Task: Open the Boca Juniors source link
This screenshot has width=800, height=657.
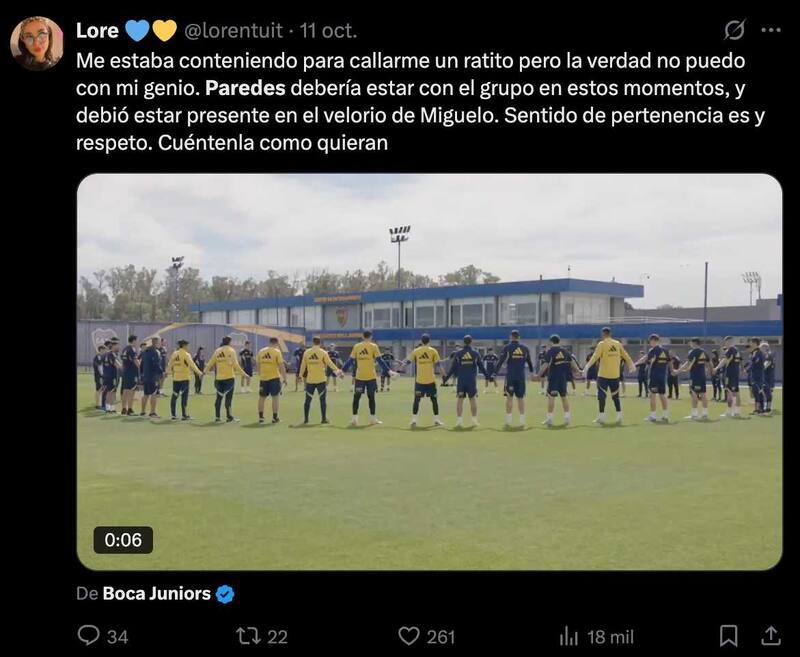Action: click(157, 594)
